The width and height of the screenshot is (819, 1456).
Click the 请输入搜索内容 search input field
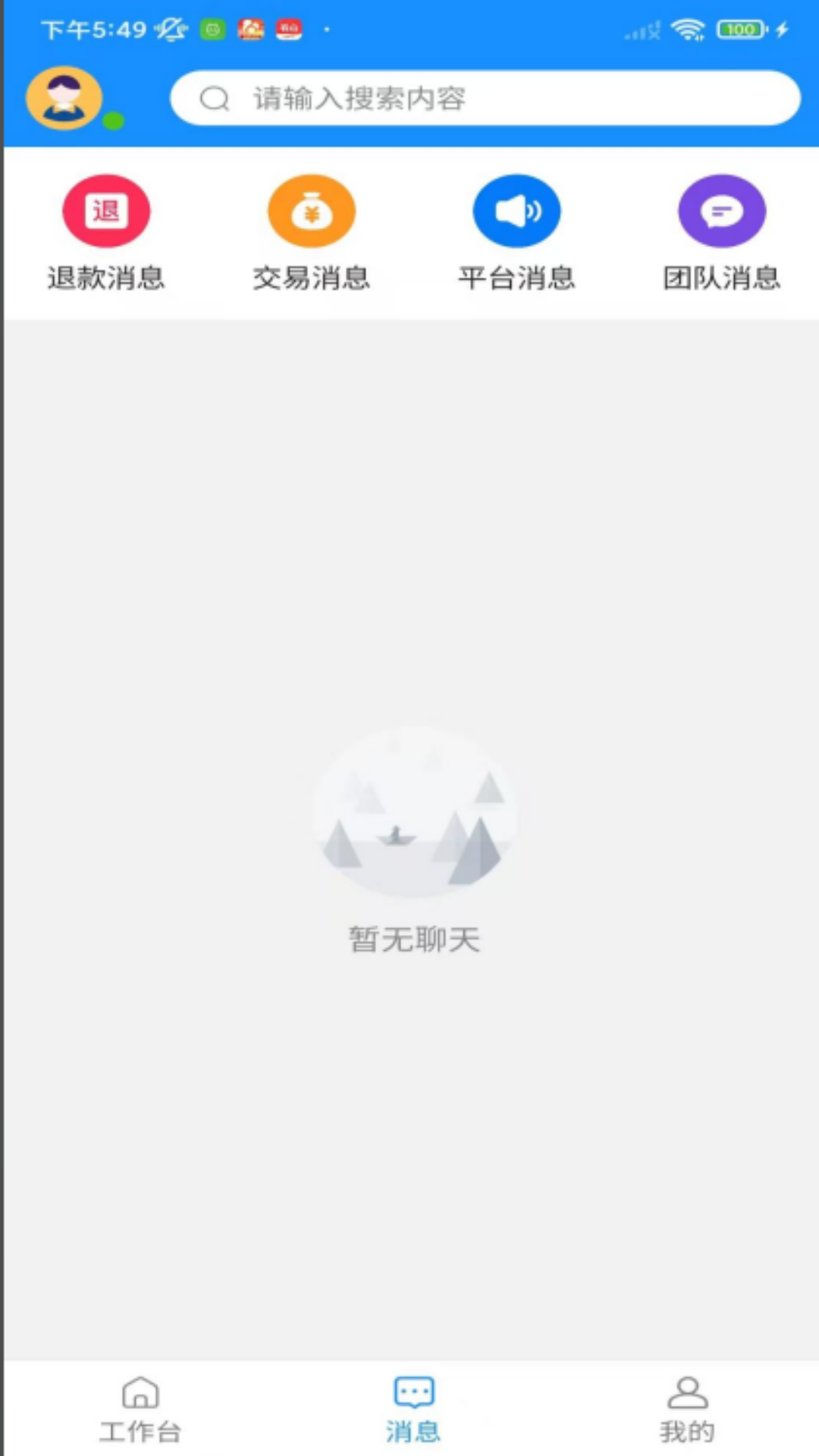[485, 98]
